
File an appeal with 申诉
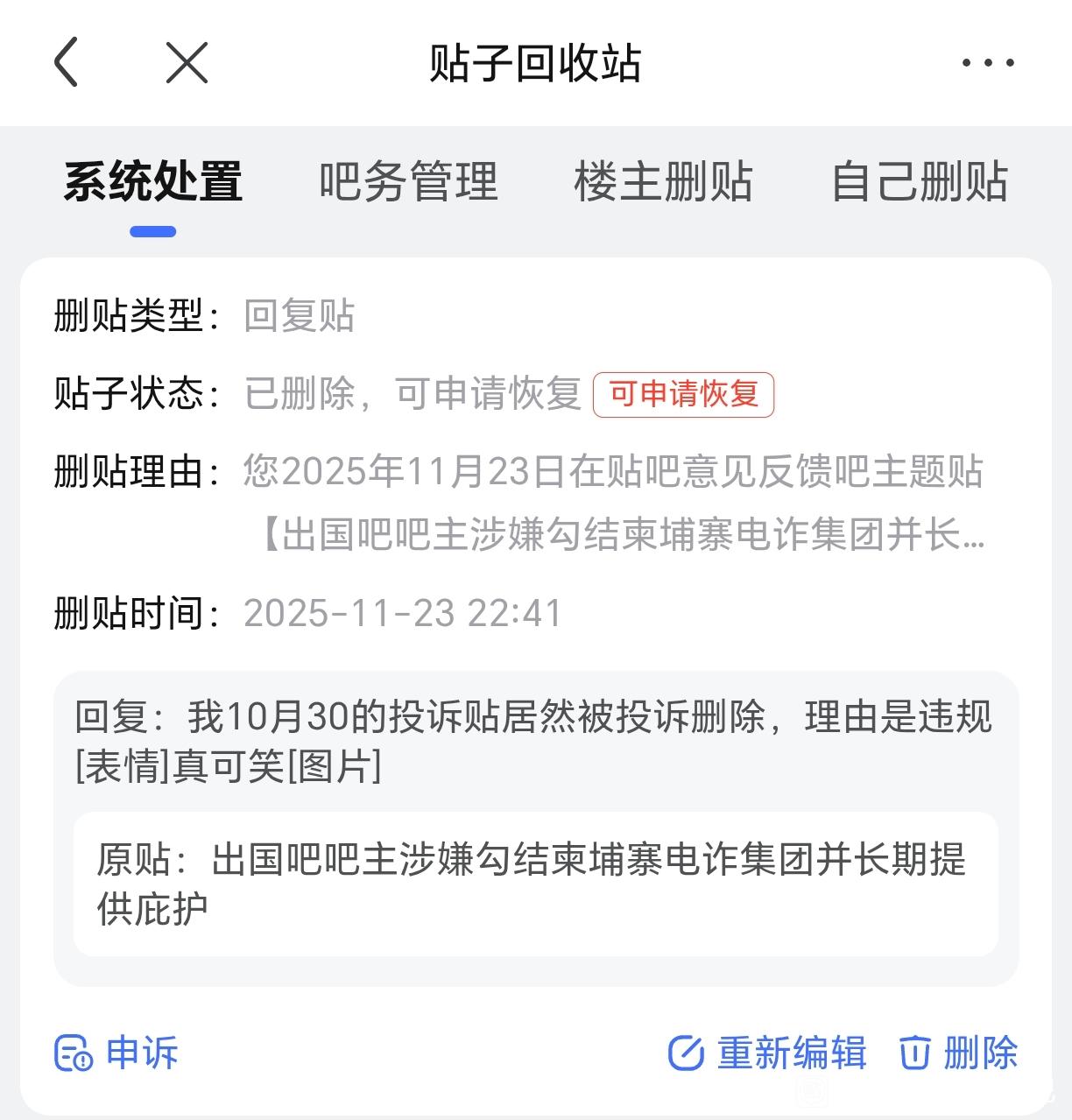coord(116,1053)
